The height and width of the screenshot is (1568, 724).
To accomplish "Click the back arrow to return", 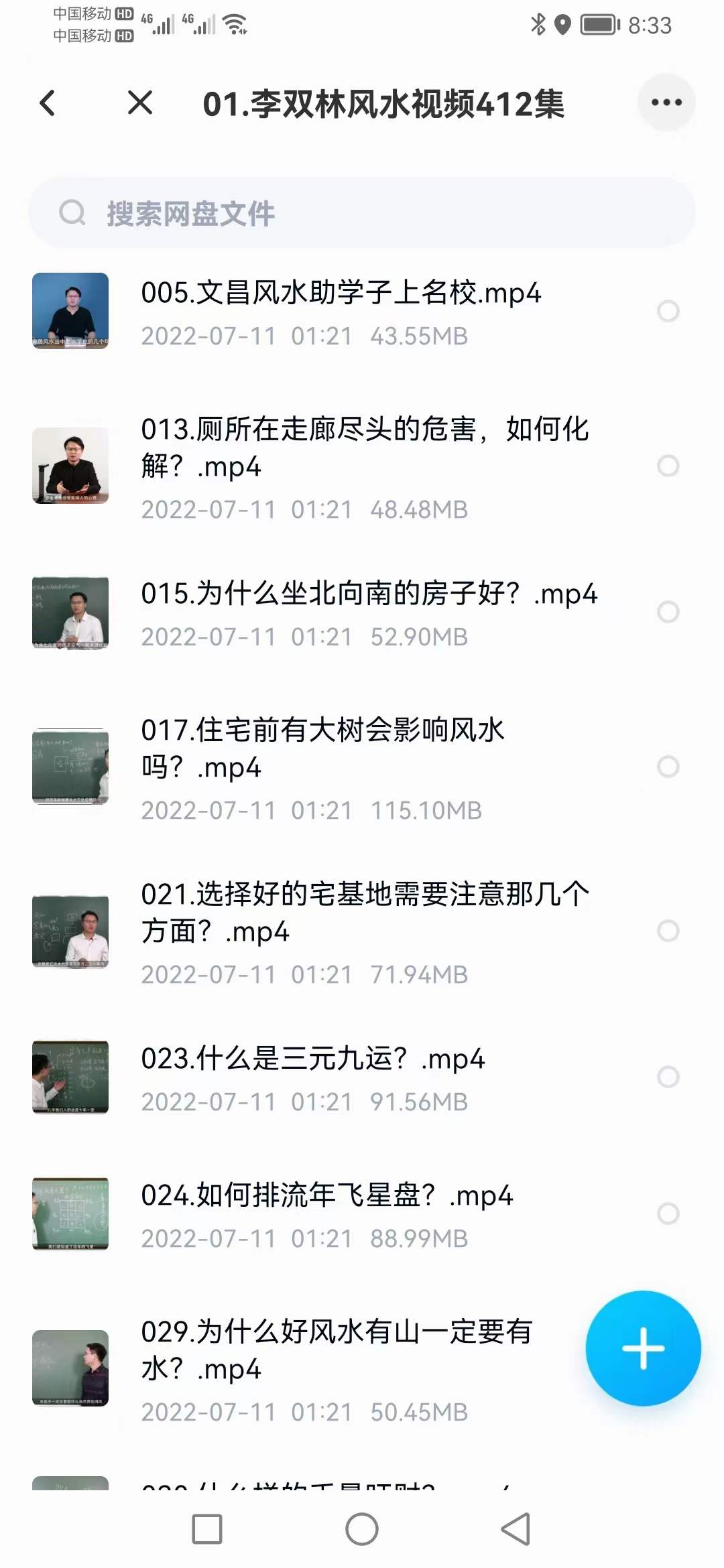I will click(47, 104).
